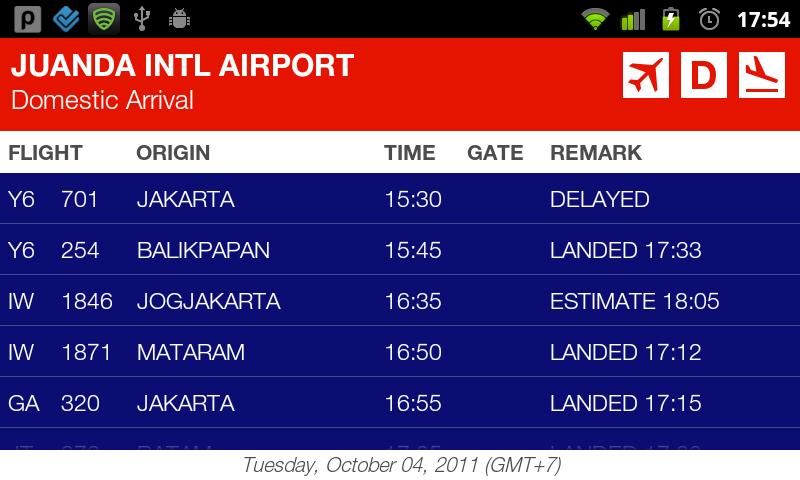View flight IW 1871 from Mataram
Image resolution: width=800 pixels, height=480 pixels.
click(x=400, y=352)
